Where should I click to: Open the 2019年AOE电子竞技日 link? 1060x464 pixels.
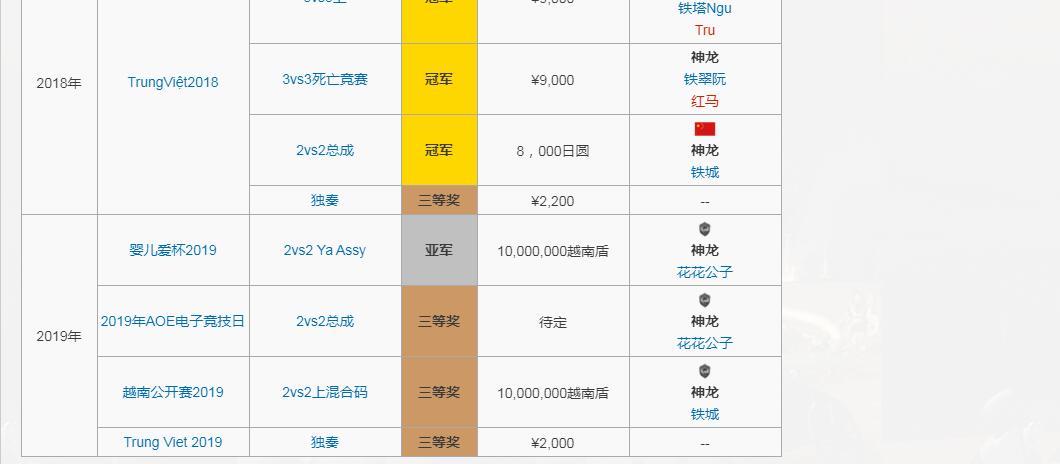coord(173,321)
